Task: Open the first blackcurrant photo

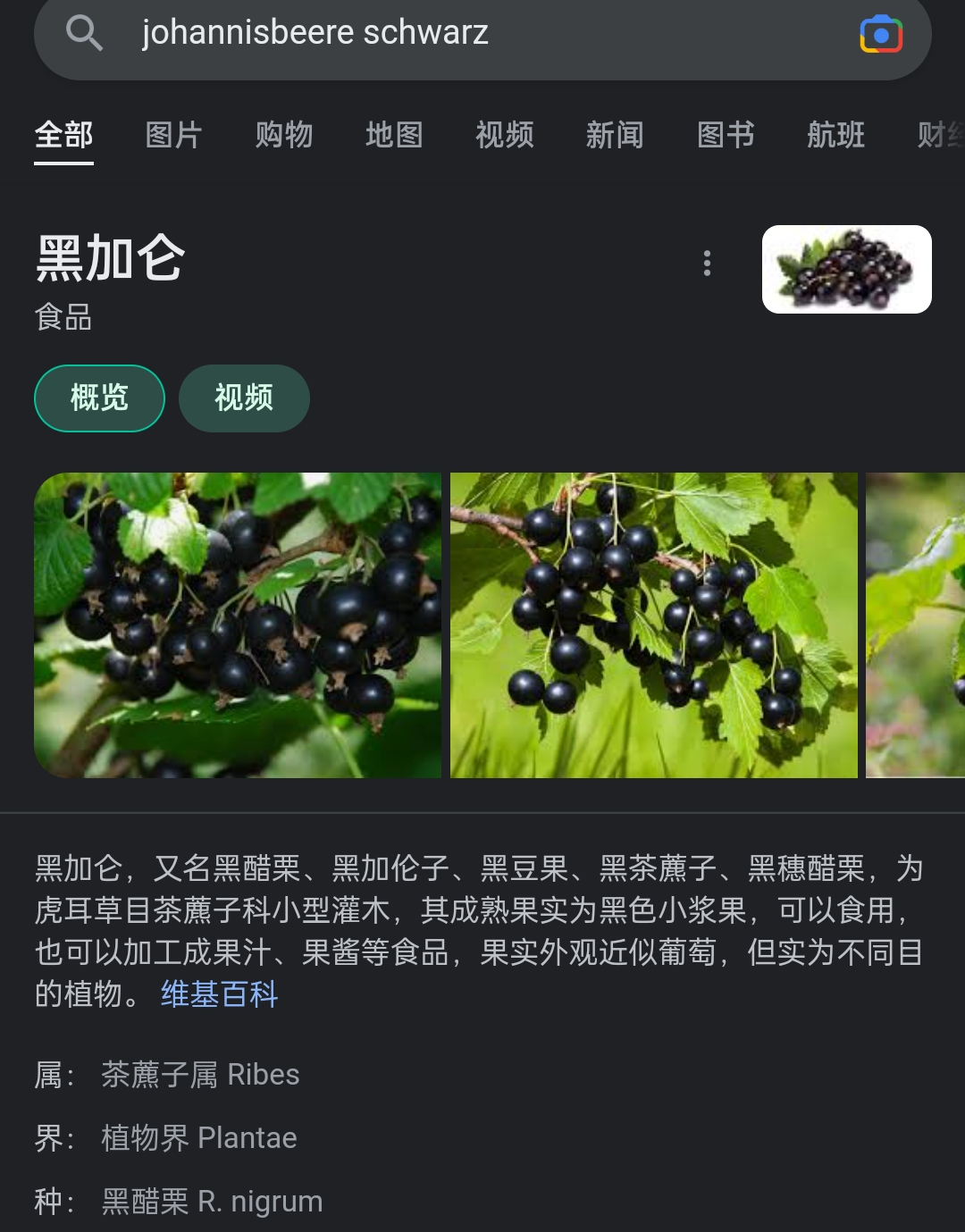Action: coord(238,625)
